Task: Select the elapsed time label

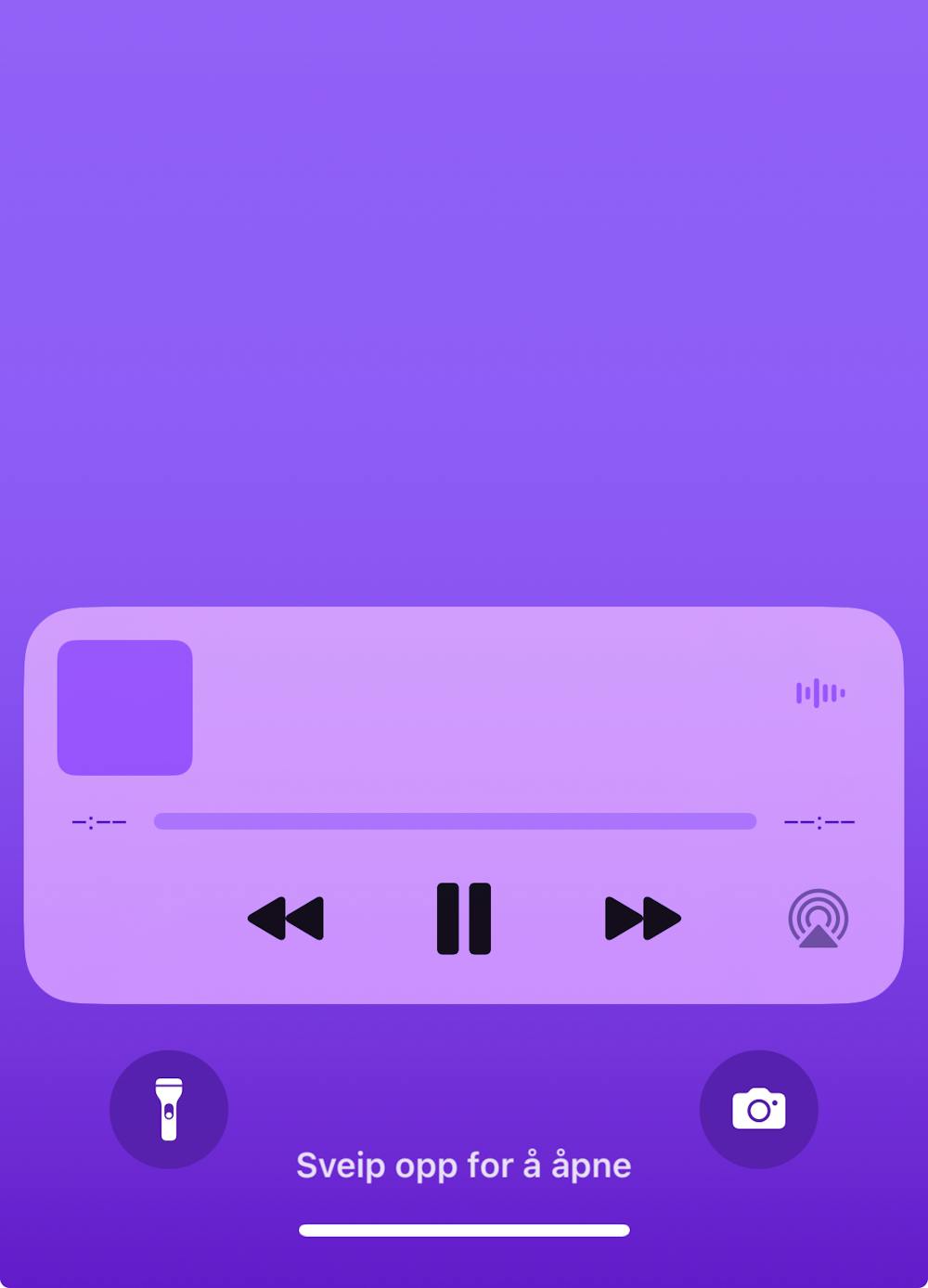Action: click(98, 821)
